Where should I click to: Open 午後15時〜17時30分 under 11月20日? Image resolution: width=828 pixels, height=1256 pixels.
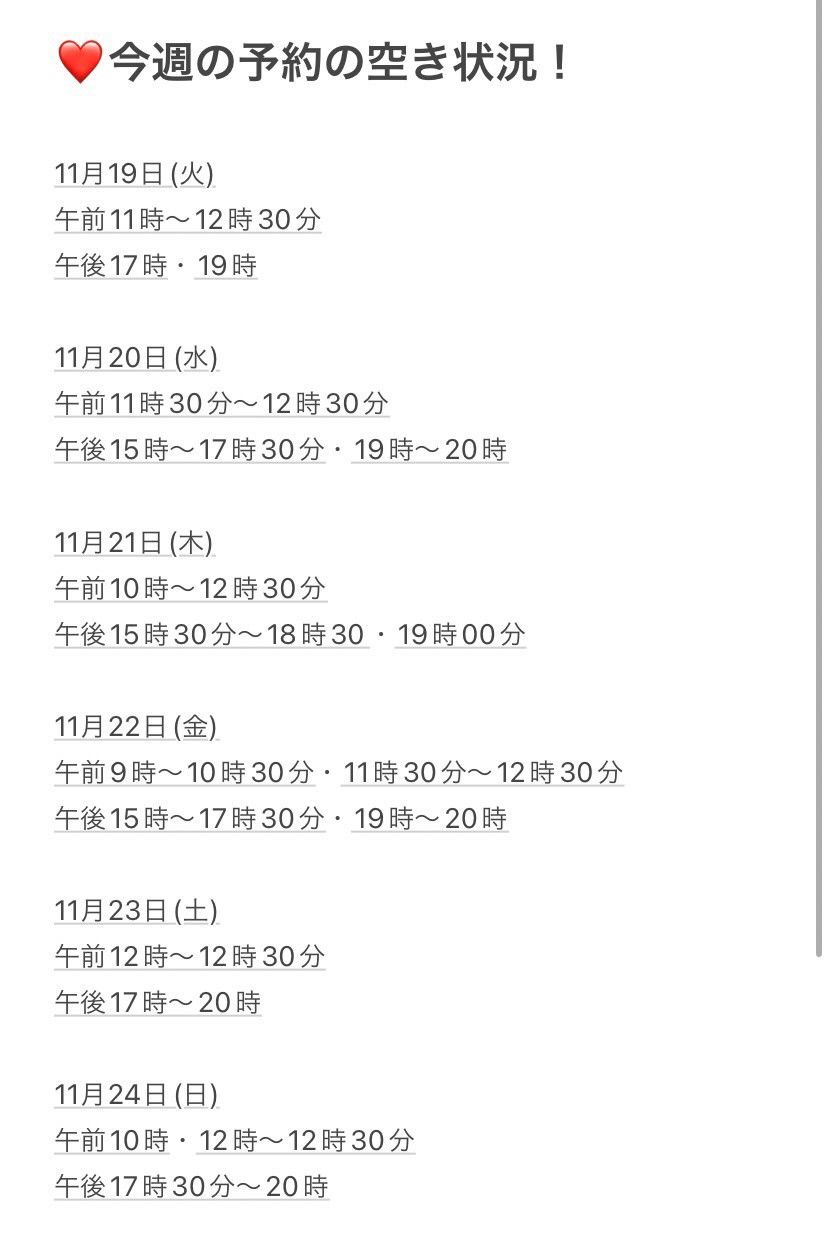tap(190, 450)
